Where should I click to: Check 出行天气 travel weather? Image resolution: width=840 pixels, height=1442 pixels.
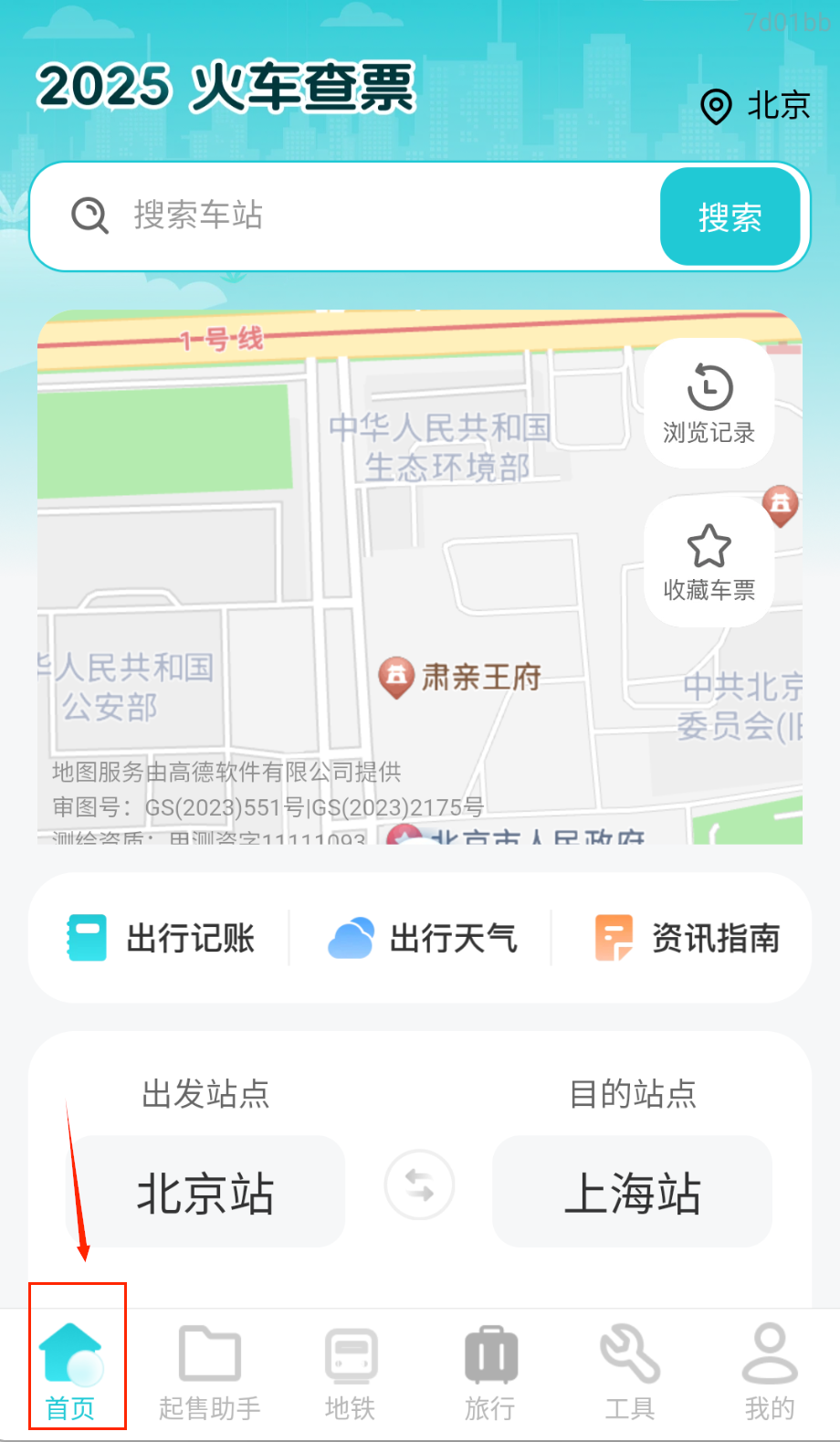click(x=423, y=938)
